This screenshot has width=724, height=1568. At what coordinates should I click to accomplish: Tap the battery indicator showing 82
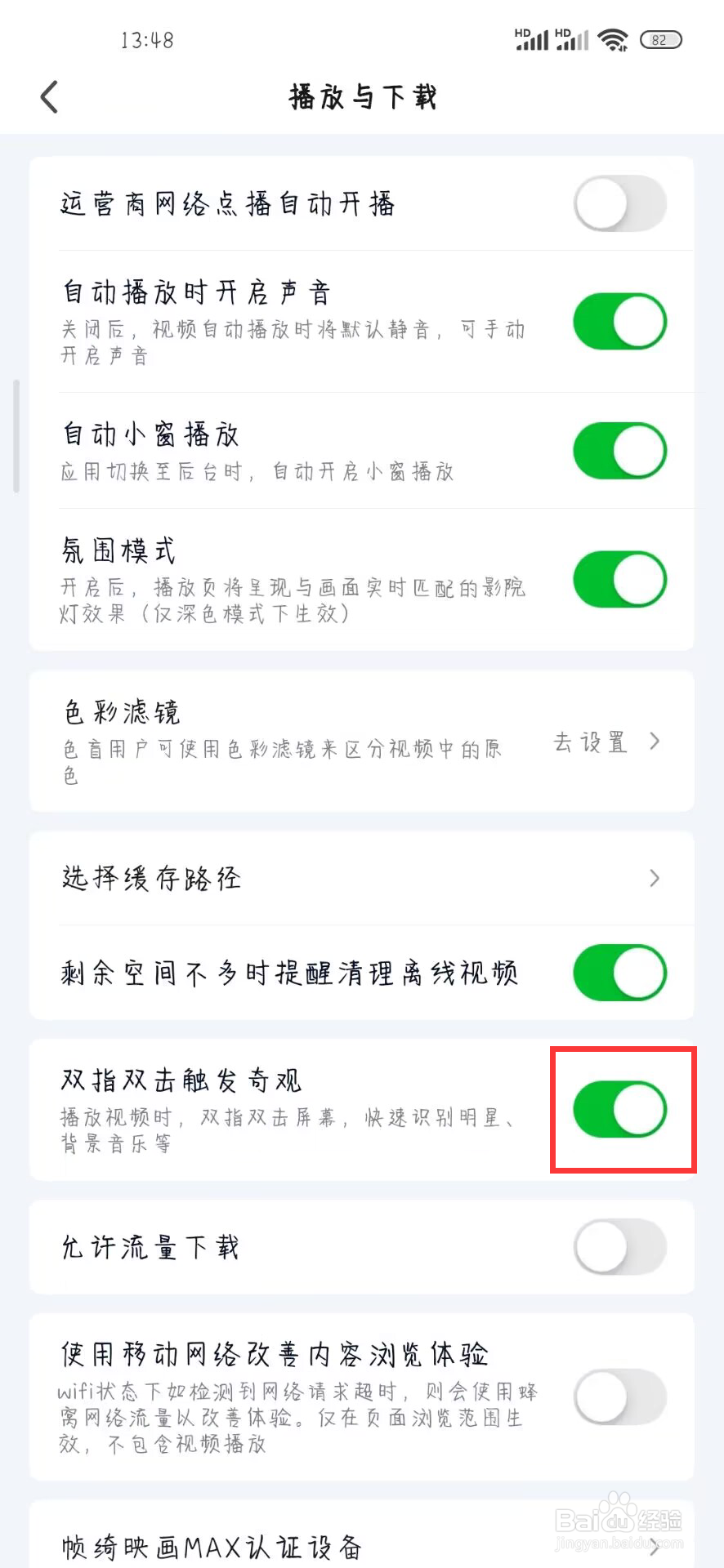pyautogui.click(x=659, y=38)
